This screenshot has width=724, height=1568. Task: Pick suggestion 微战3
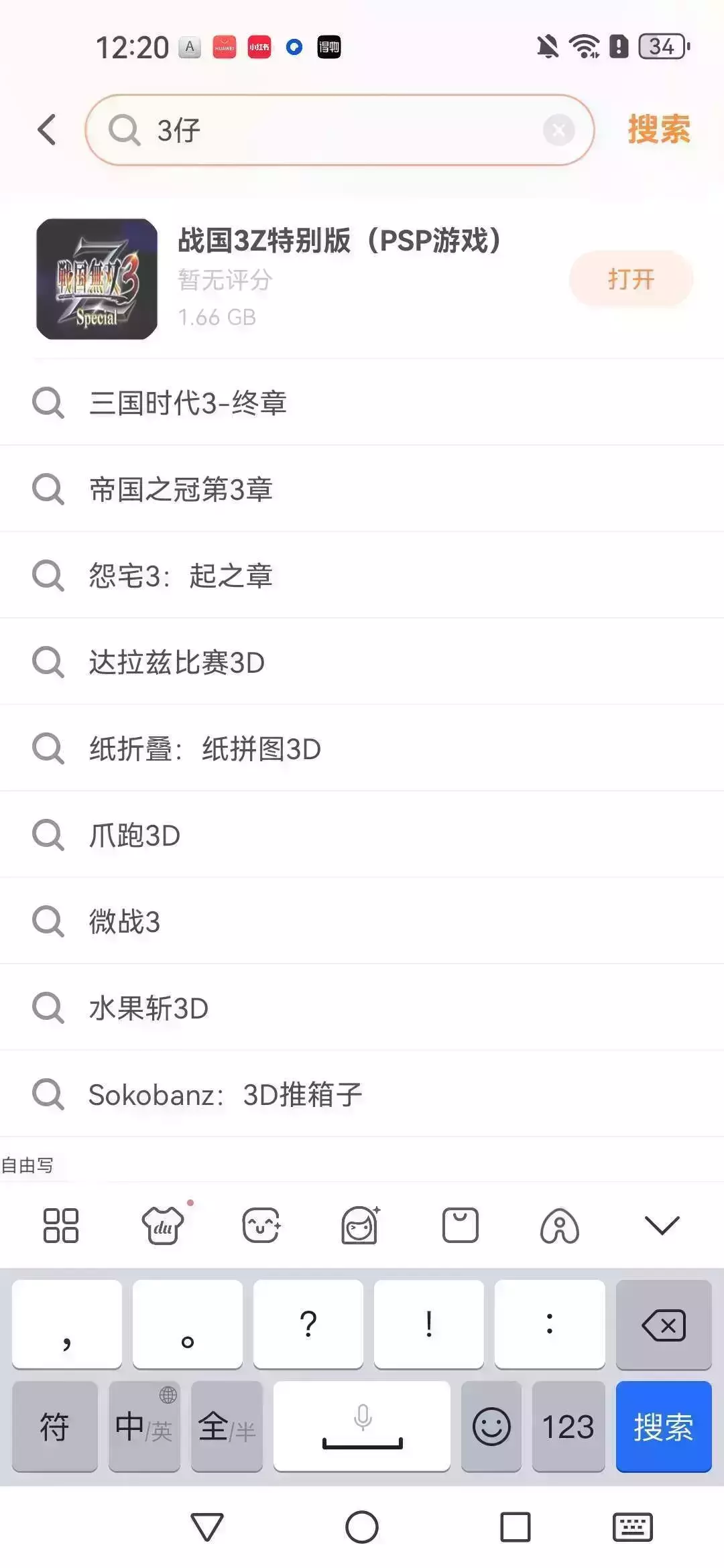(362, 921)
